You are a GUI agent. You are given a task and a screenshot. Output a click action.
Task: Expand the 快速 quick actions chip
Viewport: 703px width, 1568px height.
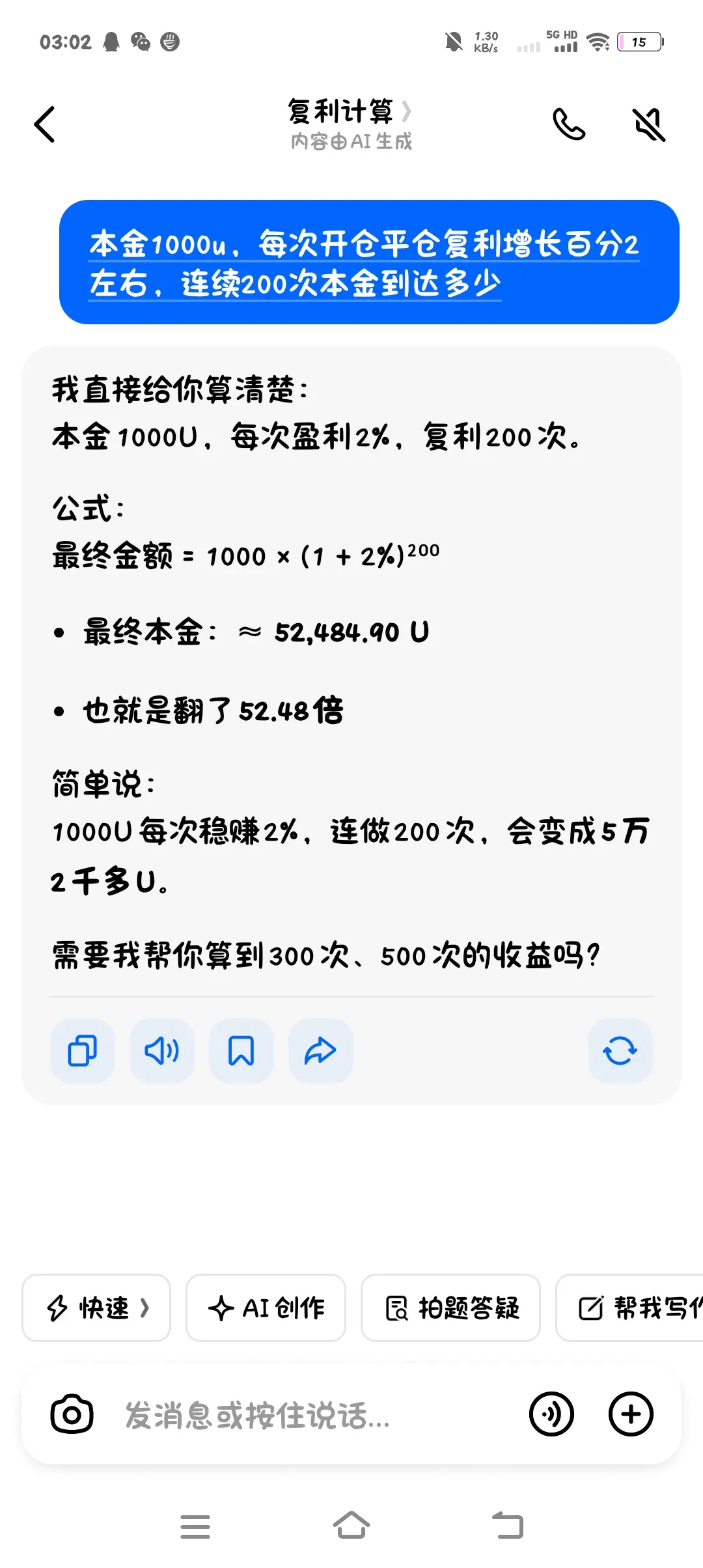click(96, 1308)
